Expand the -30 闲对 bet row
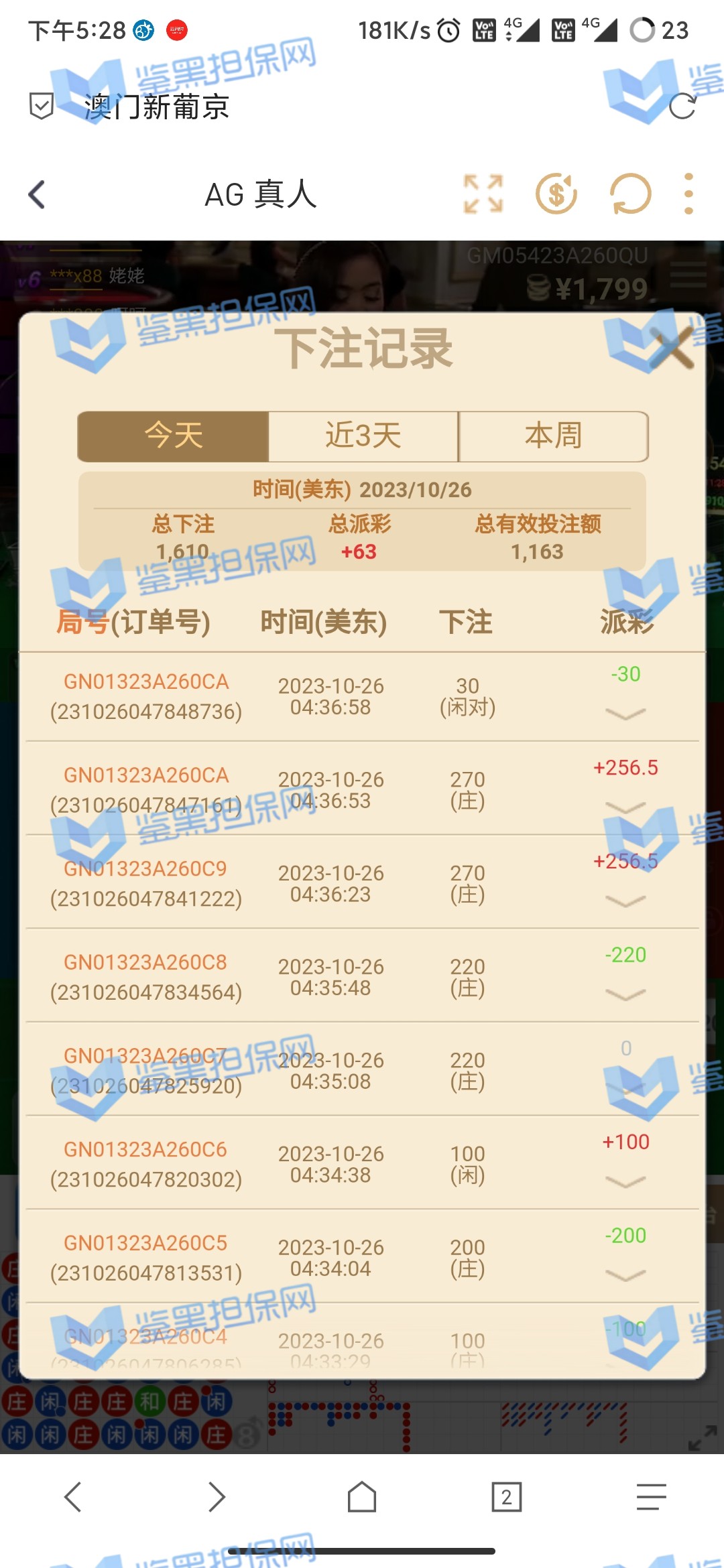 (625, 714)
